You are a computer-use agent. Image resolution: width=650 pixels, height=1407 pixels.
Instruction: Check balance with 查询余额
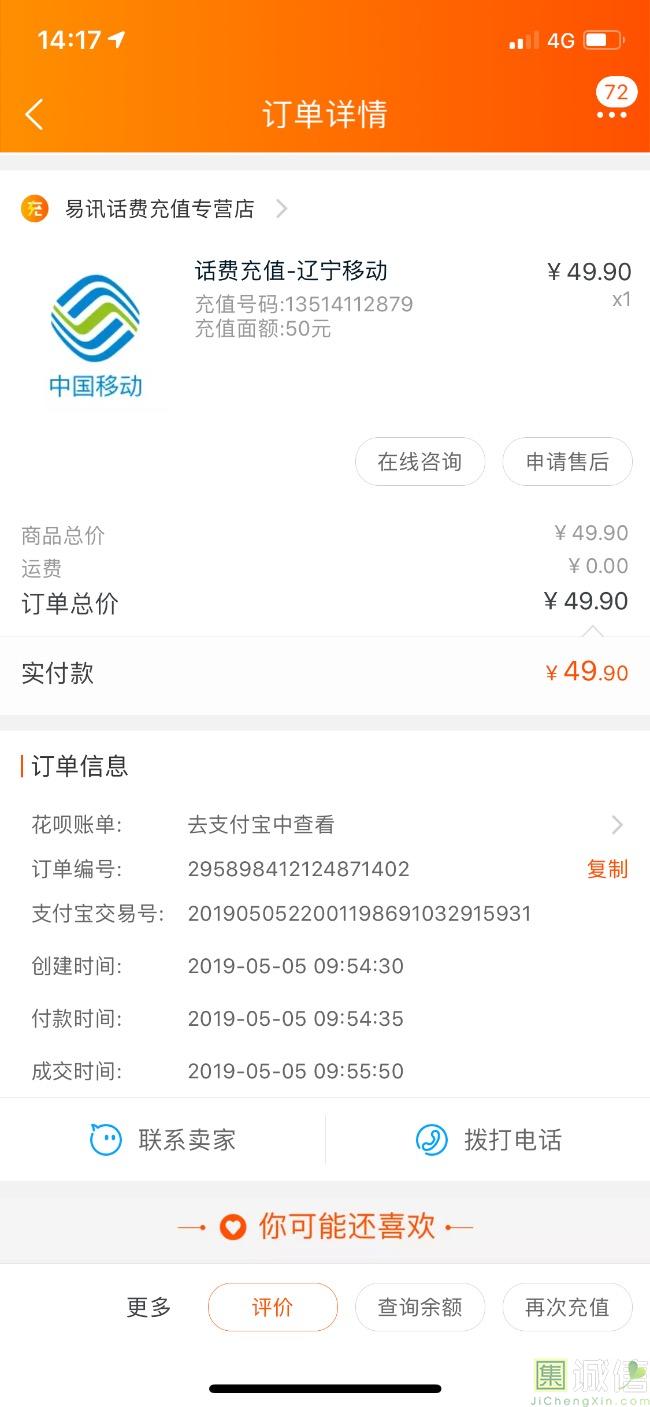pos(420,1307)
